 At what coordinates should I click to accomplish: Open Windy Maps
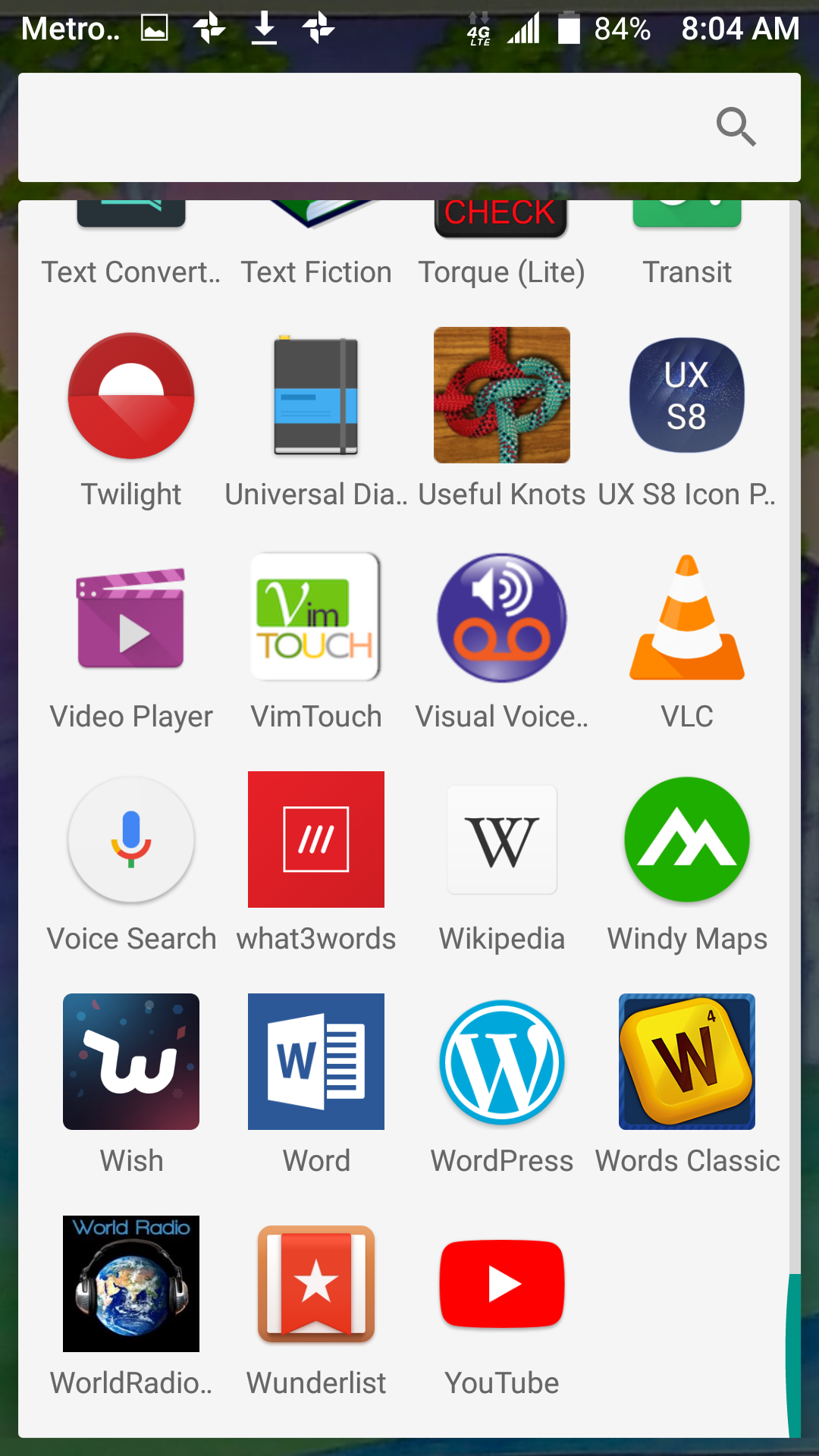(686, 840)
